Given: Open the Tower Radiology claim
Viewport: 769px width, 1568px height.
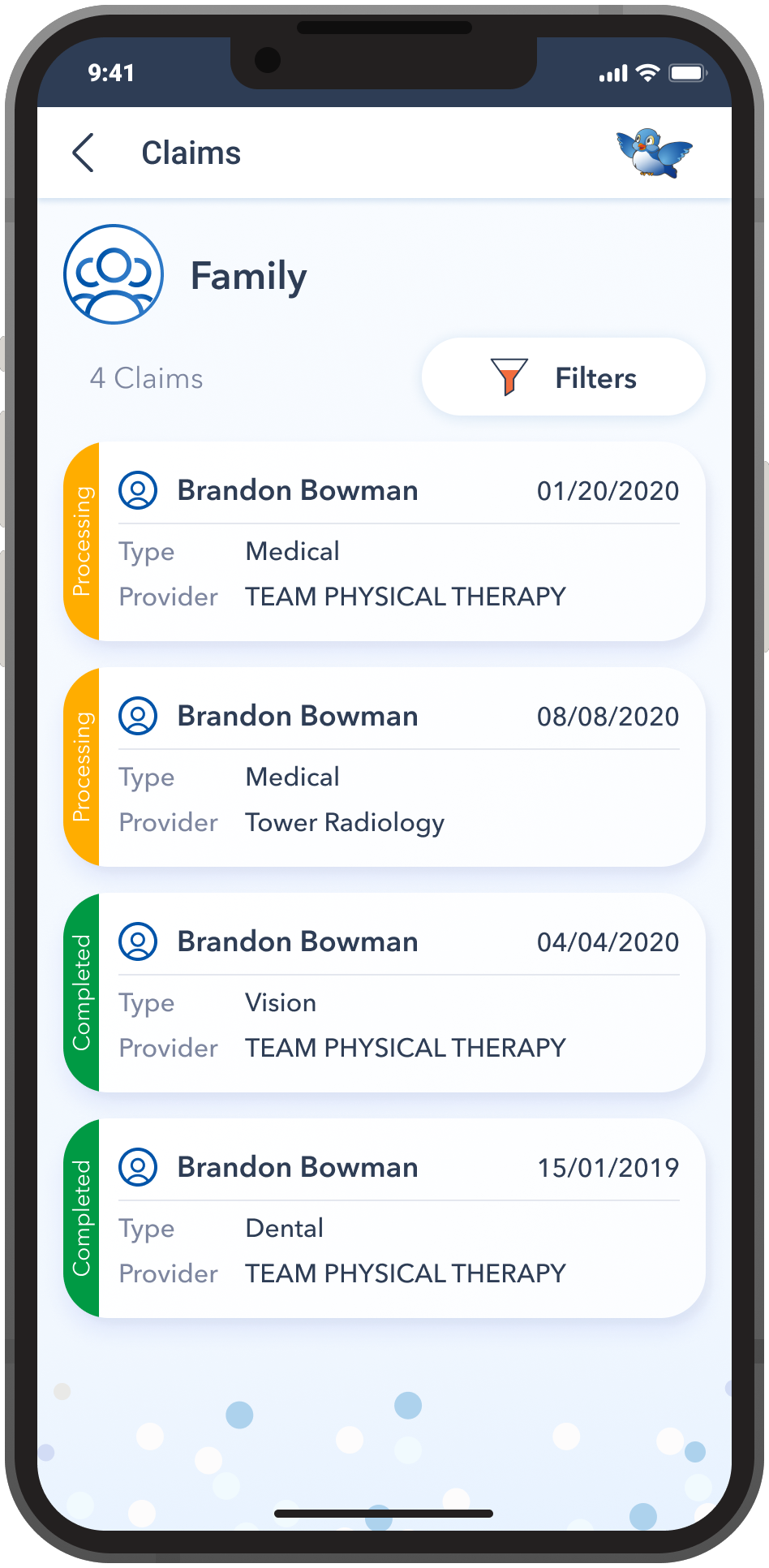Looking at the screenshot, I should 384,768.
